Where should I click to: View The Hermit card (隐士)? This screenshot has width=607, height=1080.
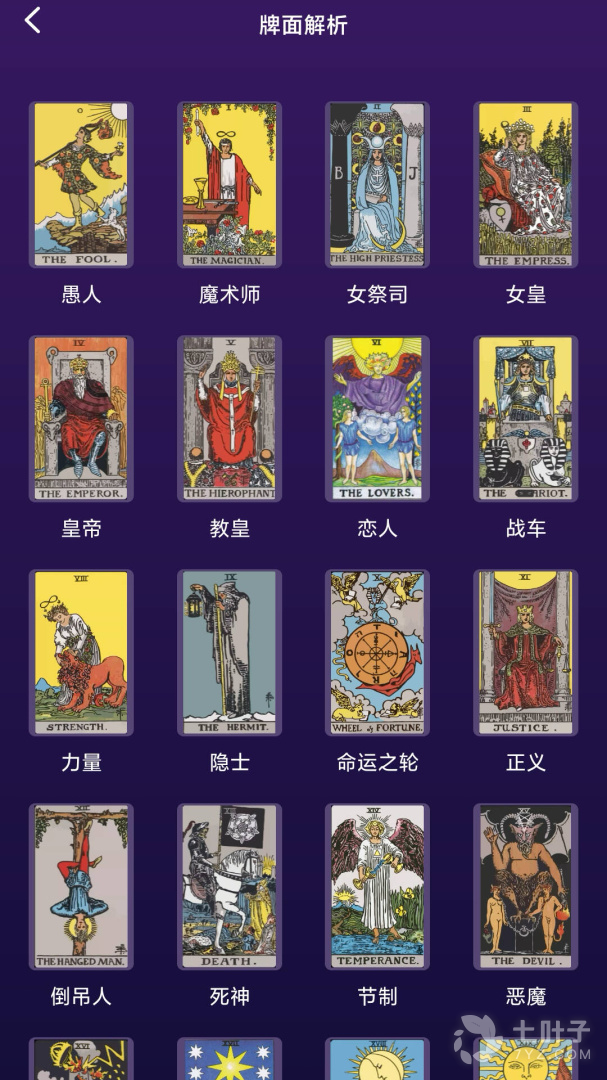(x=229, y=653)
